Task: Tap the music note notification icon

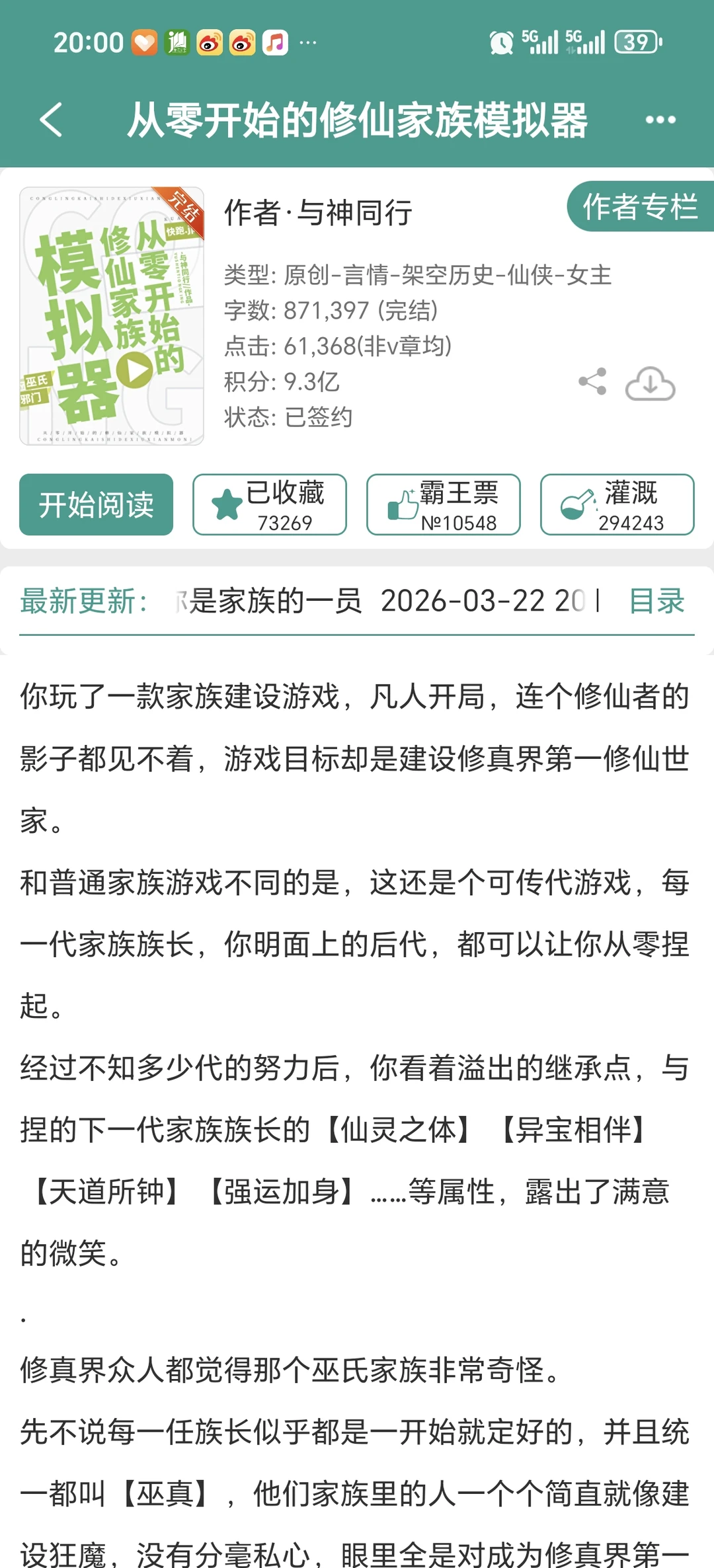Action: pyautogui.click(x=274, y=42)
